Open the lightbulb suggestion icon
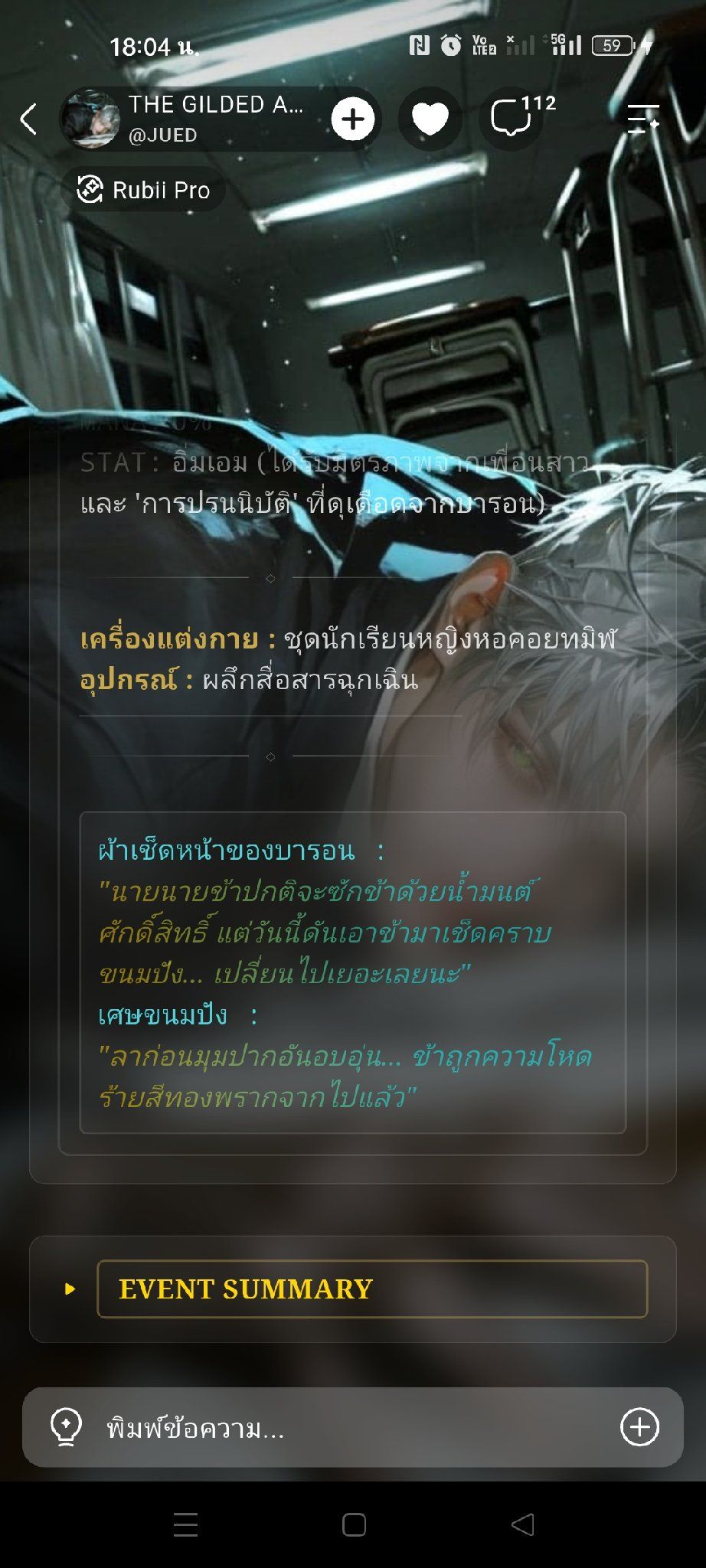 (x=66, y=1427)
